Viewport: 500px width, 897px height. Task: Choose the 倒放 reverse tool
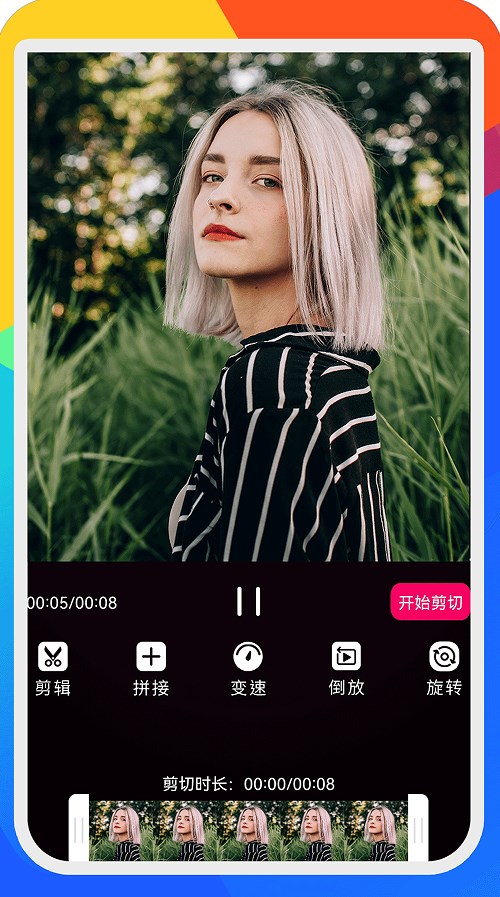346,668
